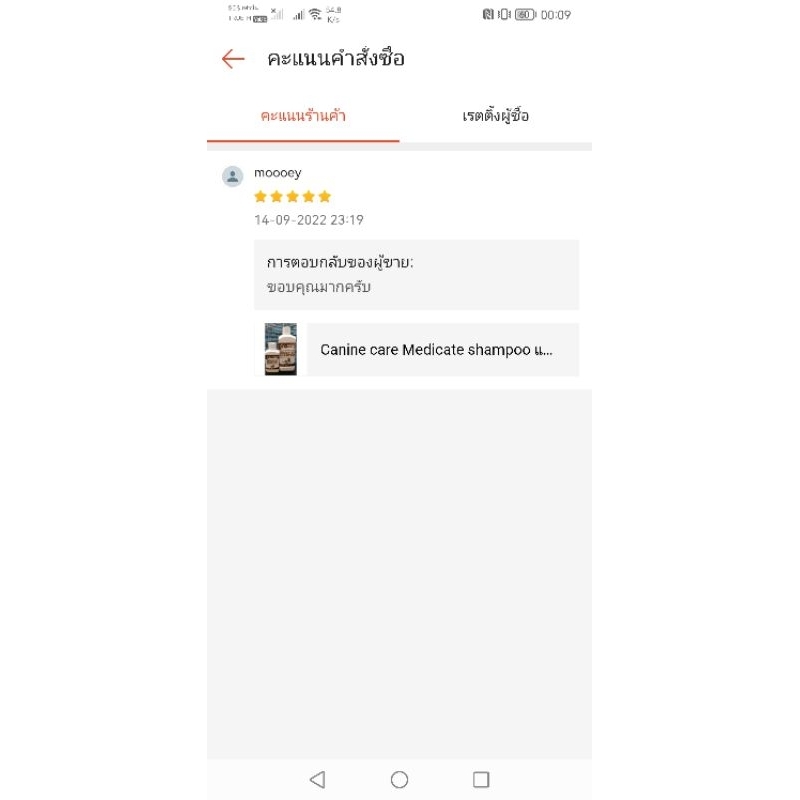Open the system recent apps button
This screenshot has height=800, width=800.
(481, 780)
